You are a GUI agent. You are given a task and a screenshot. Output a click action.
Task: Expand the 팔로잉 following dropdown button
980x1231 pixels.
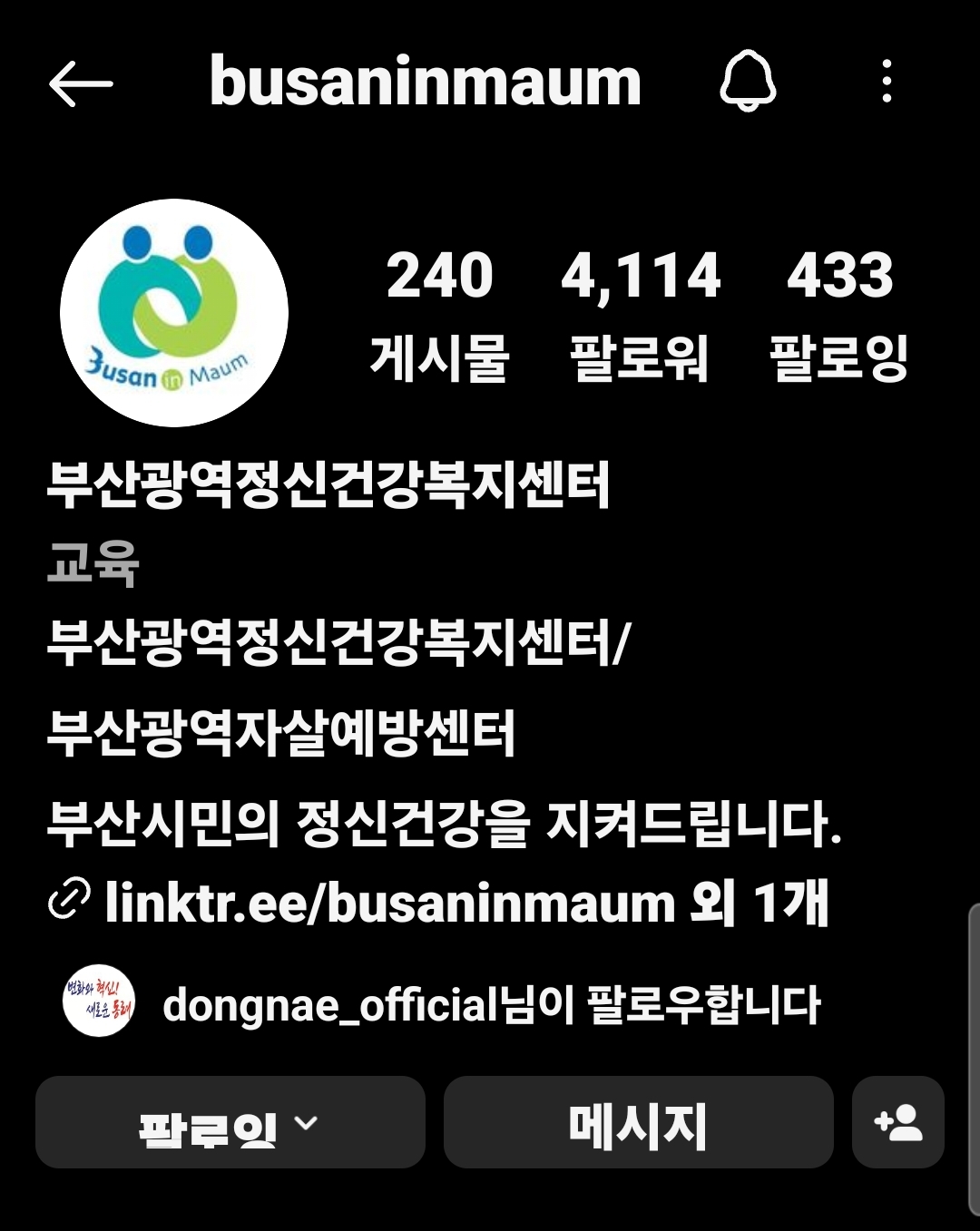[x=230, y=1122]
